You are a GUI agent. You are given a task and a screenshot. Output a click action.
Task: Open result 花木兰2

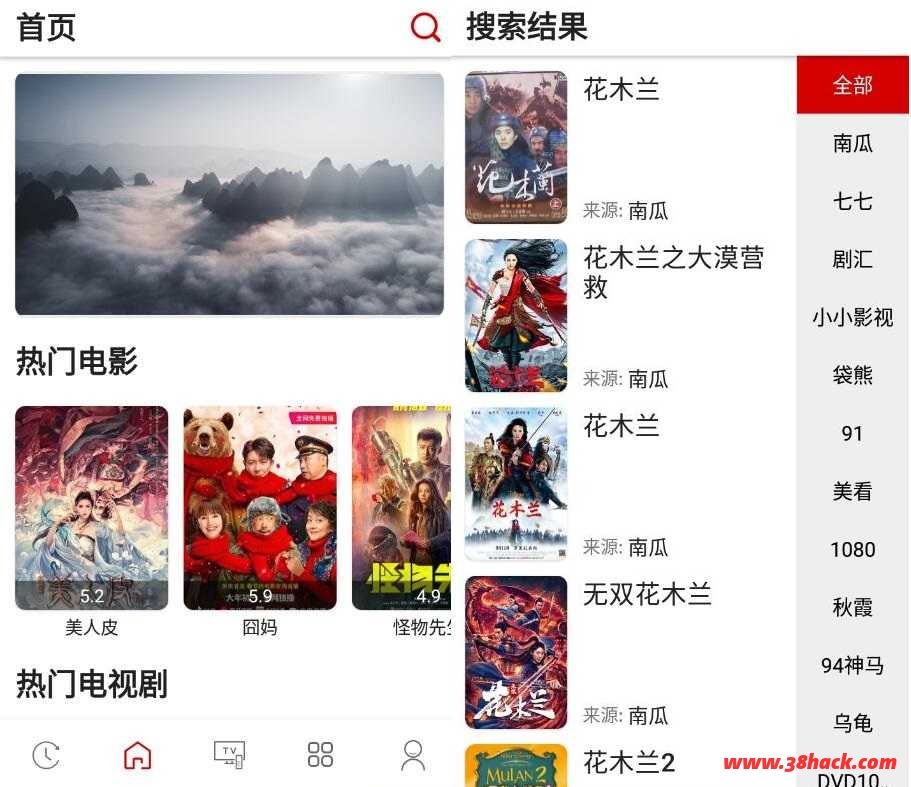pos(628,763)
